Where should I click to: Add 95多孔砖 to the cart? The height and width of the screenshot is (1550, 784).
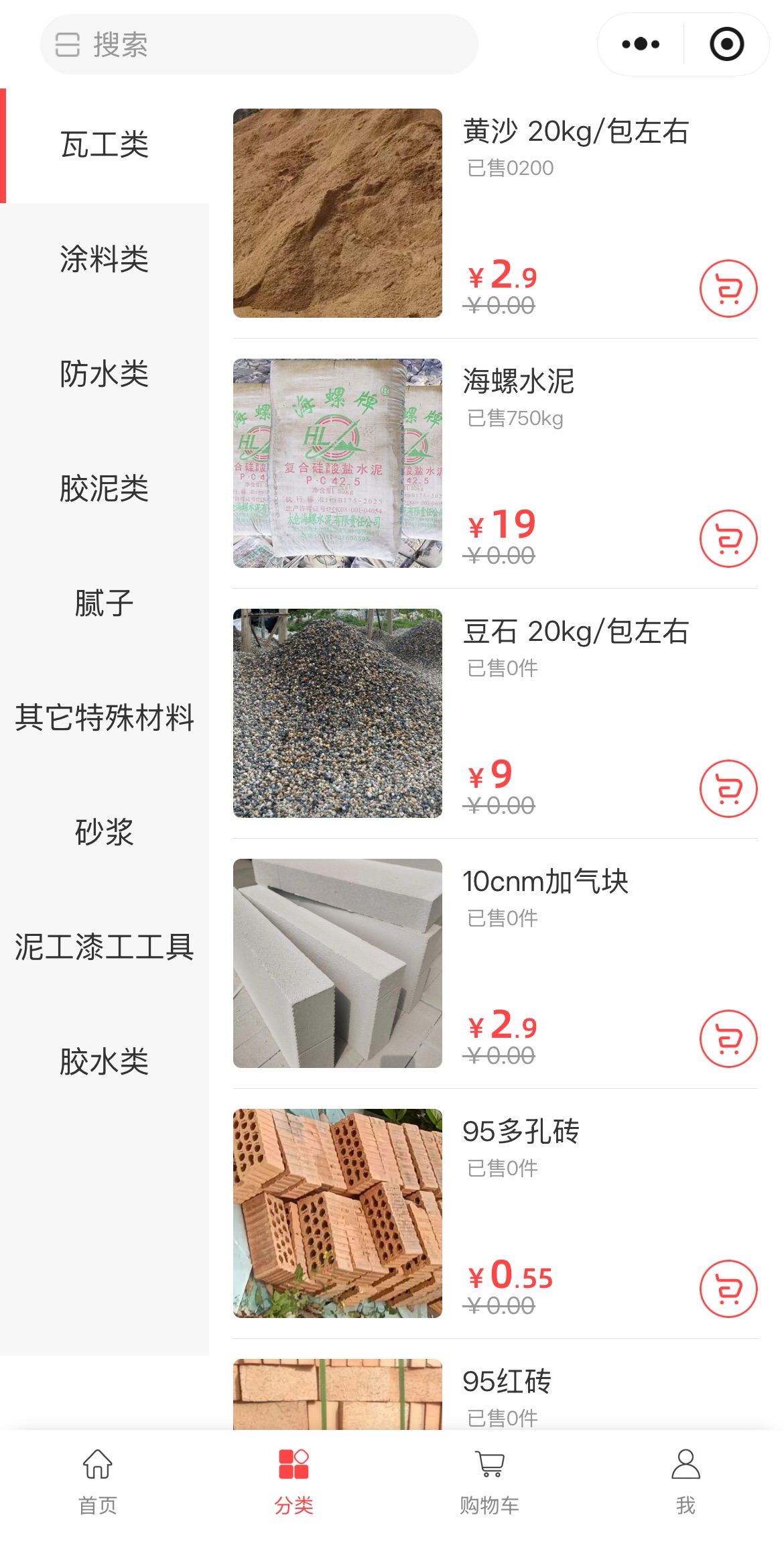coord(728,1289)
